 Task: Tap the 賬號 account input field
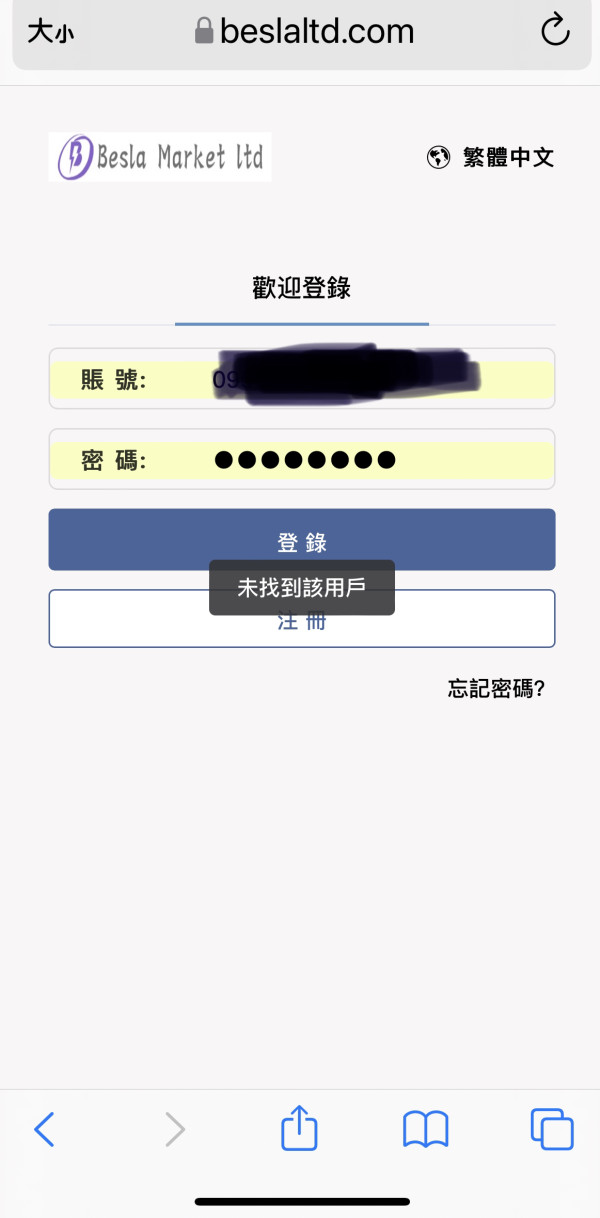[x=302, y=379]
